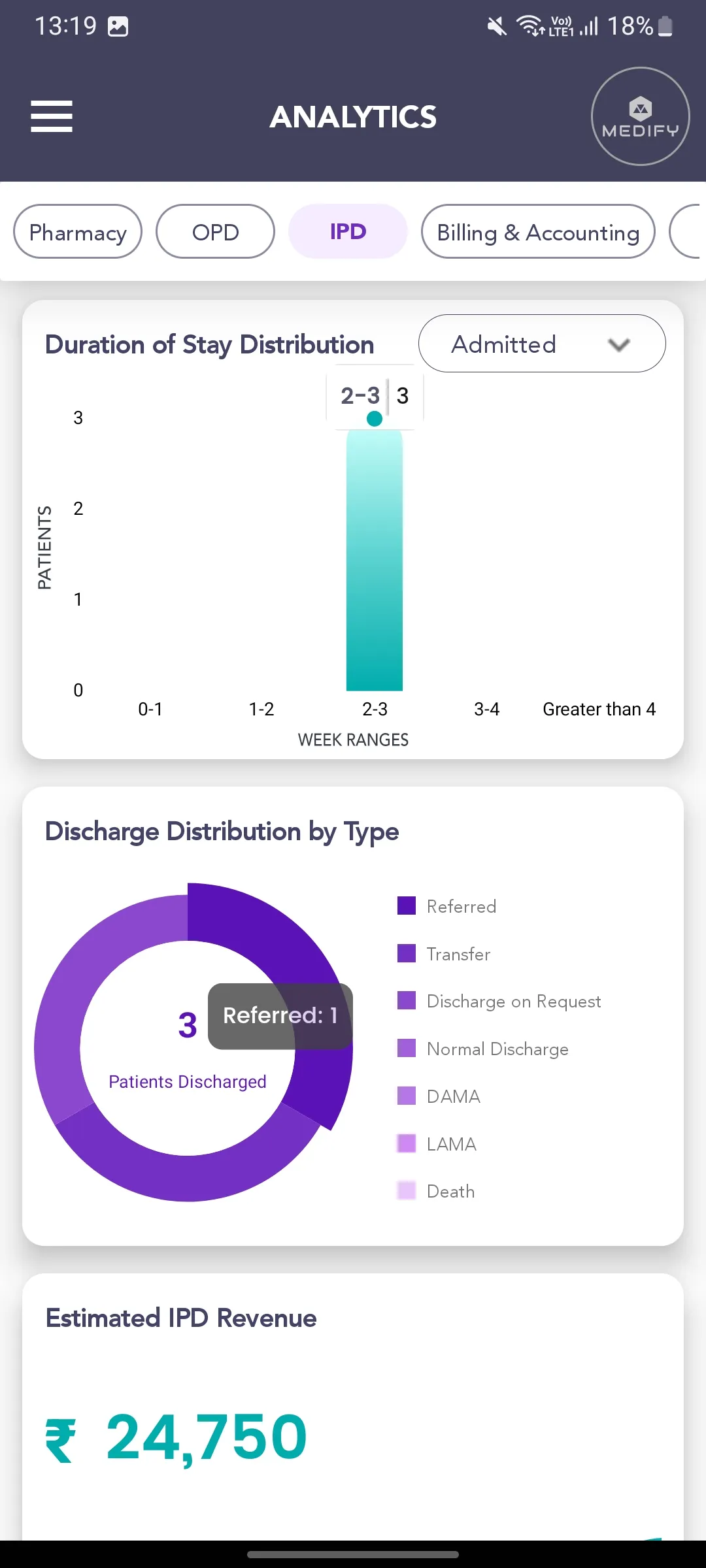Select the OPD tab

pyautogui.click(x=215, y=232)
